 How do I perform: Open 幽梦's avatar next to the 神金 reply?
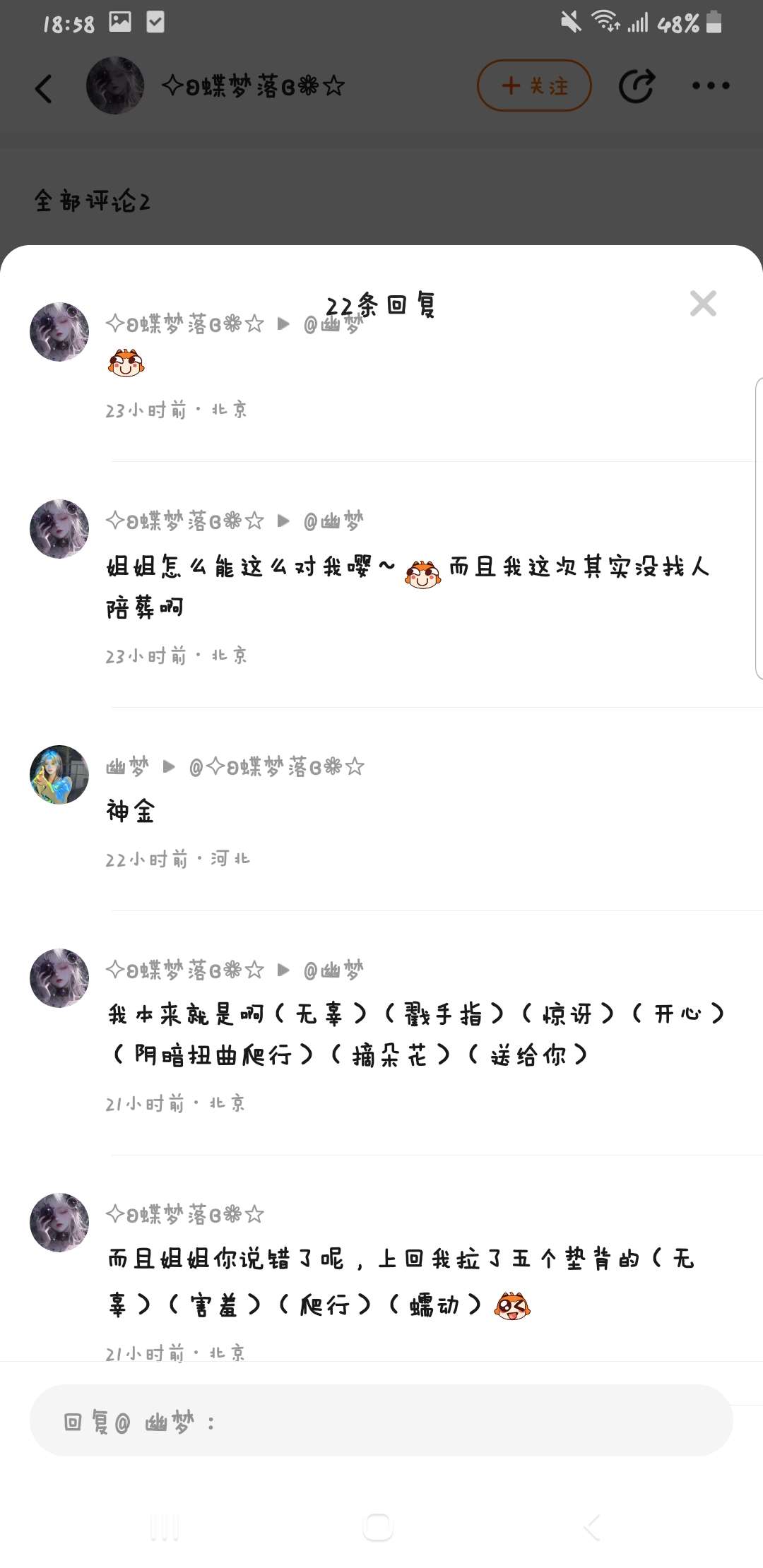point(59,775)
